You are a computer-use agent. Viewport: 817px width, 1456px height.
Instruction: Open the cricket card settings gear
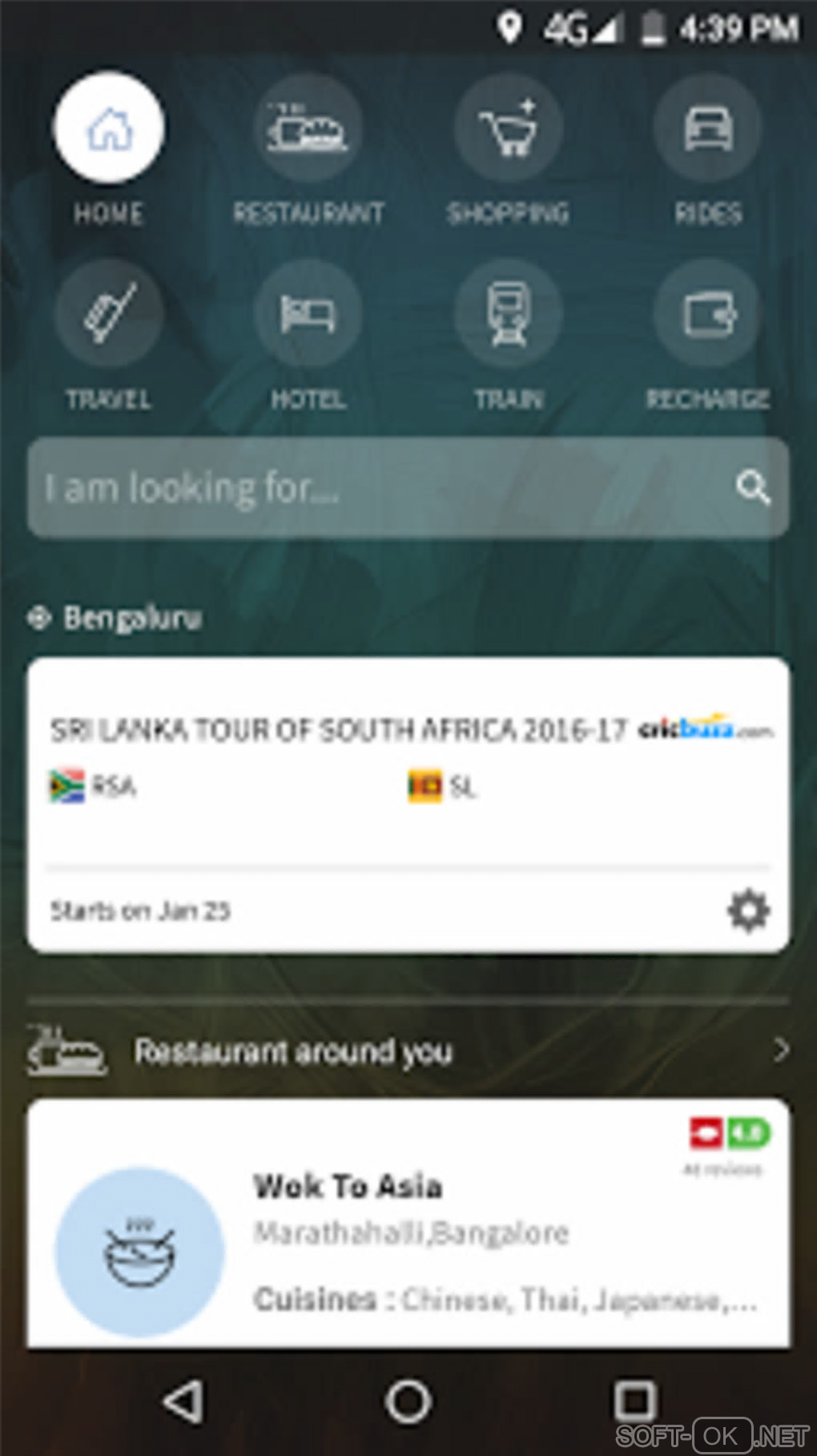pos(748,911)
